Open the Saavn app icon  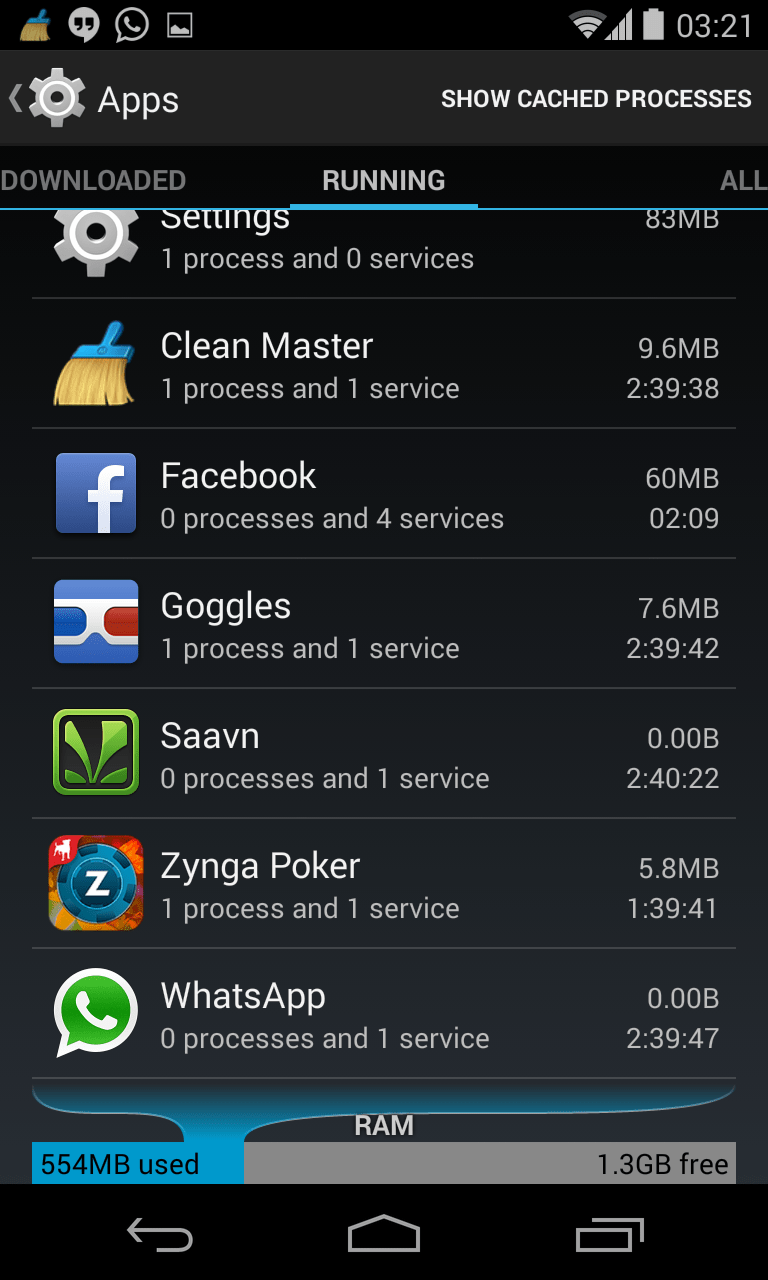[x=95, y=752]
